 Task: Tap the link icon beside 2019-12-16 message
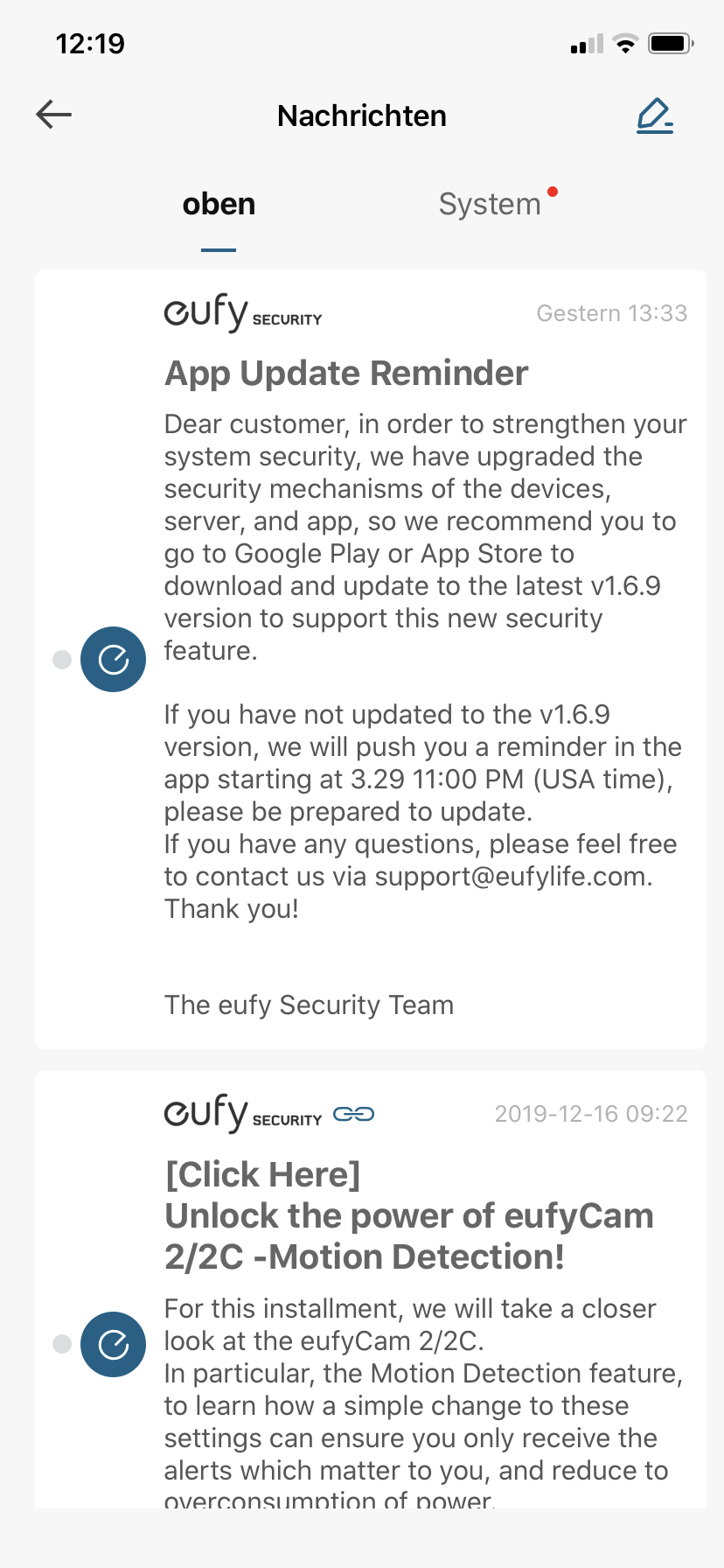354,1114
